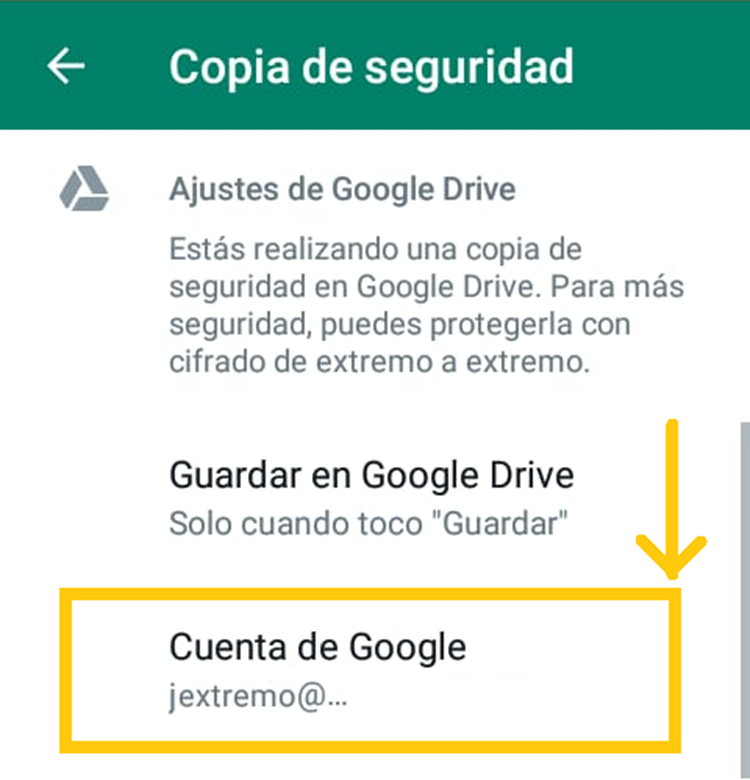Viewport: 750px width, 780px height.
Task: Open Guardar en Google Drive setting
Action: tap(372, 496)
